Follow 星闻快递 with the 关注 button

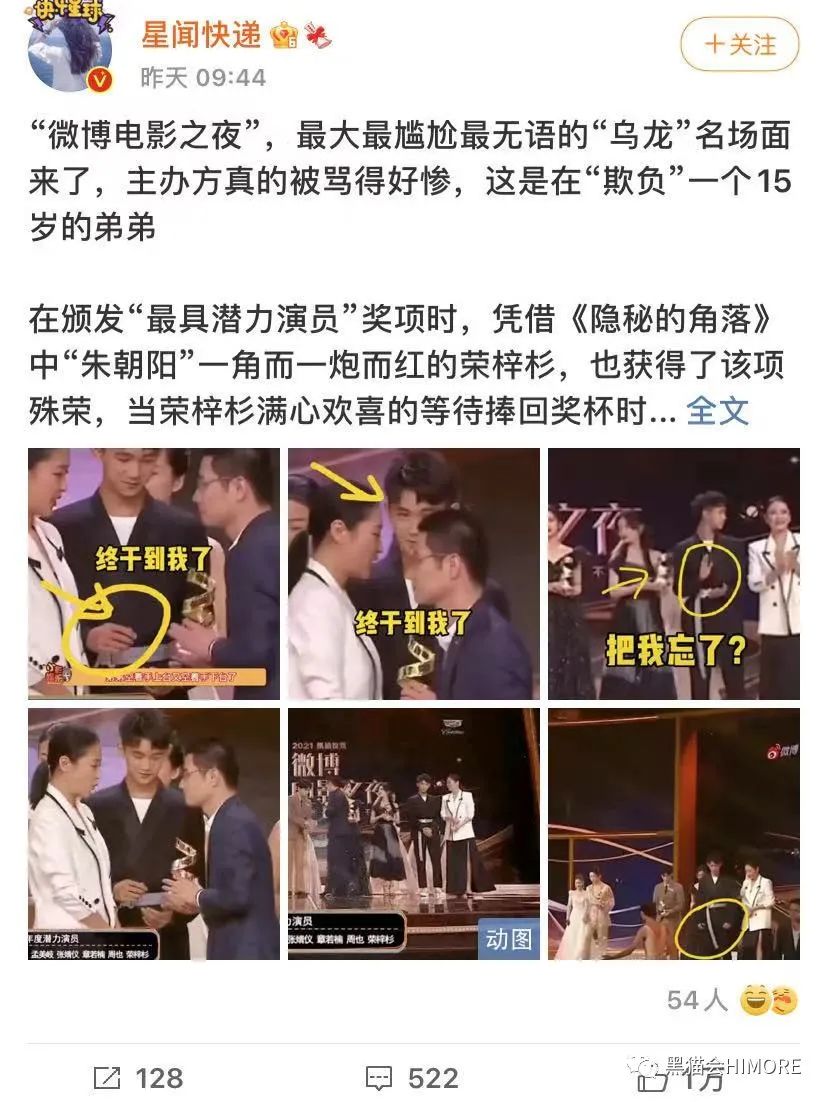click(x=740, y=44)
